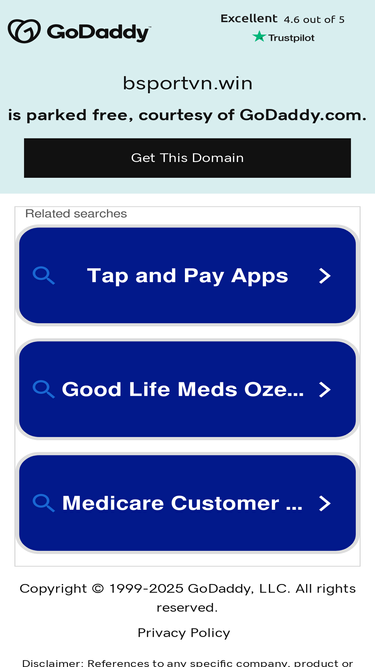
Task: Open the Tap and Pay Apps search
Action: coord(188,276)
